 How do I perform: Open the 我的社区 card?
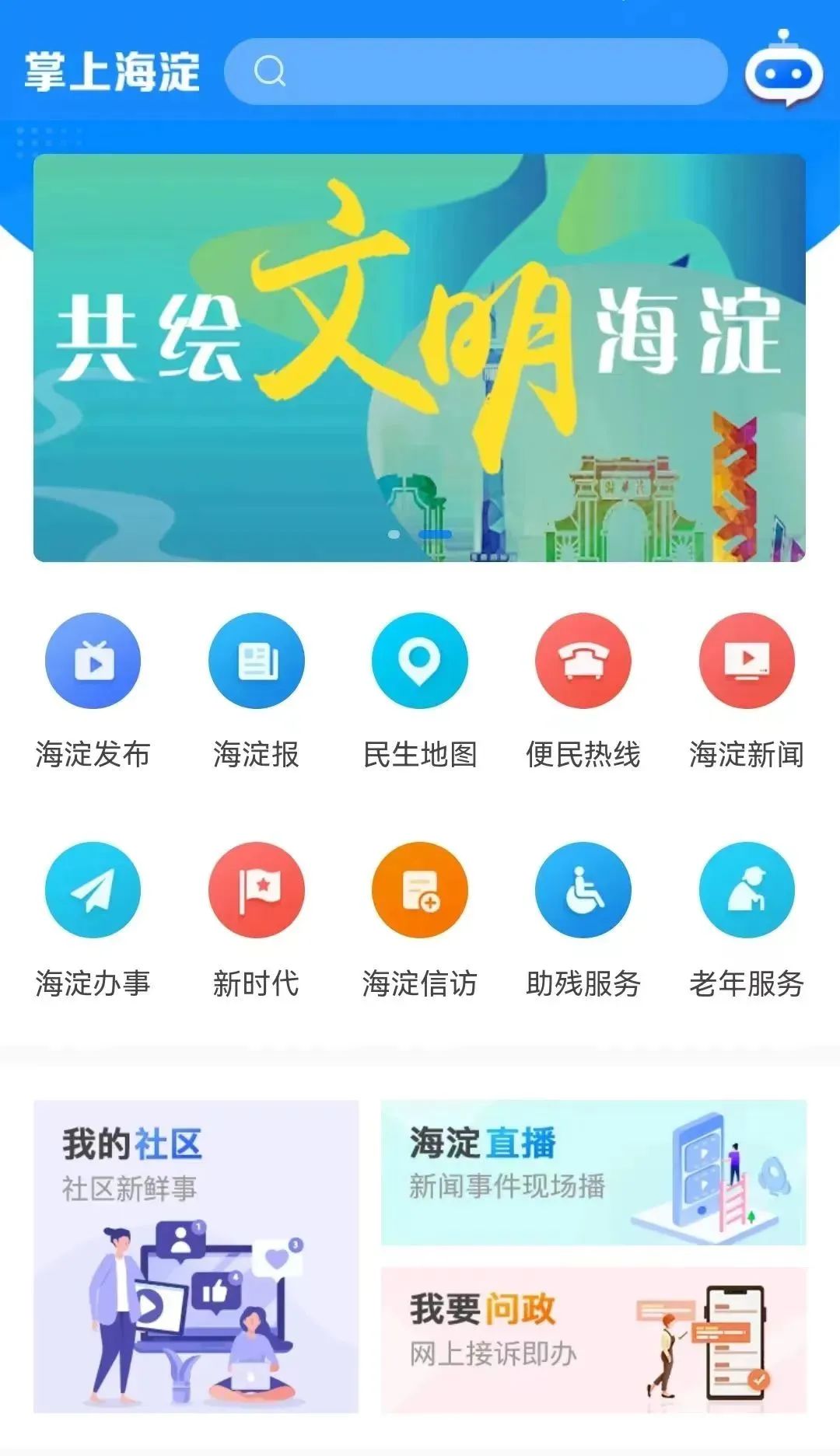tap(196, 1255)
